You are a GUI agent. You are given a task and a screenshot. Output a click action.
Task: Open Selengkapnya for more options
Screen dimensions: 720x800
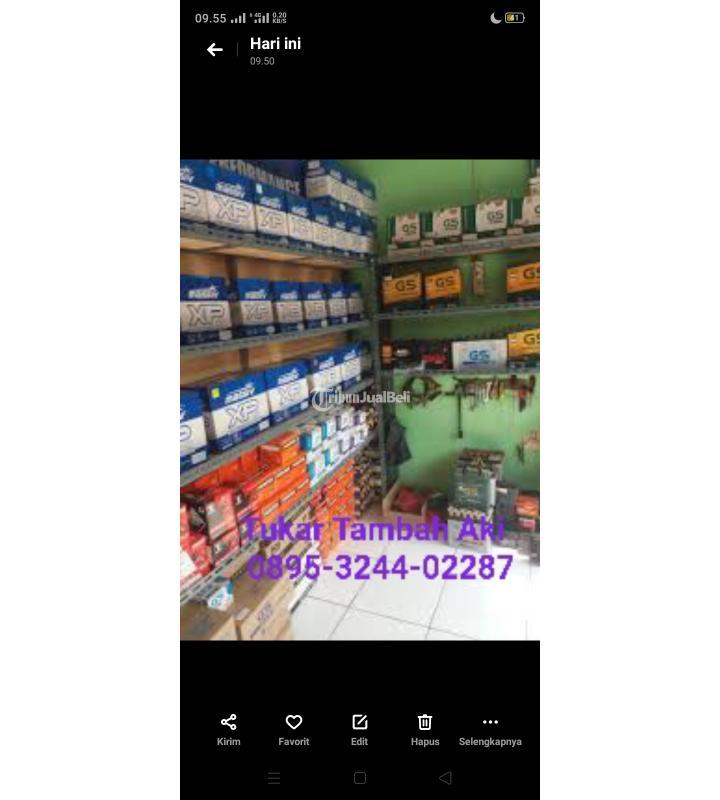coord(490,729)
